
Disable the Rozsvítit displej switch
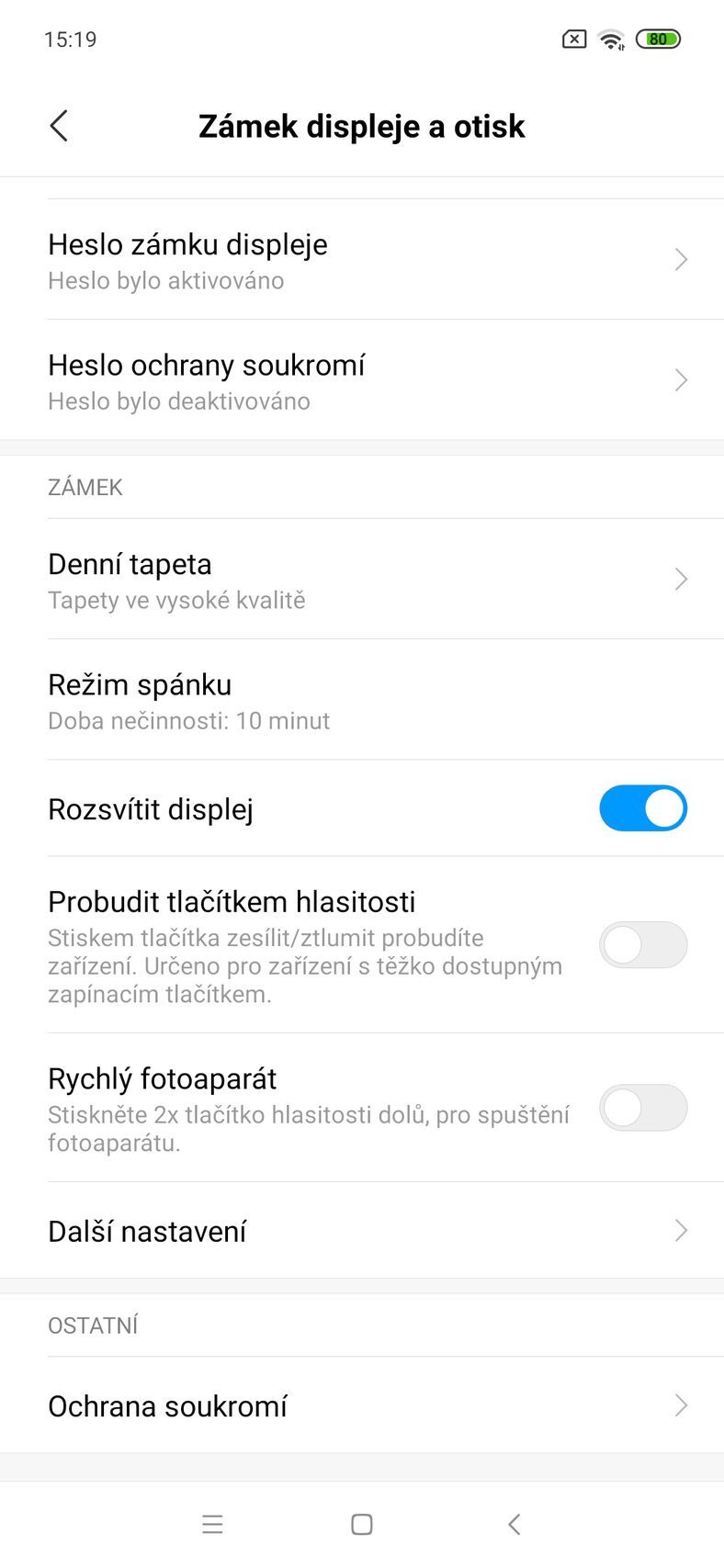(x=643, y=808)
